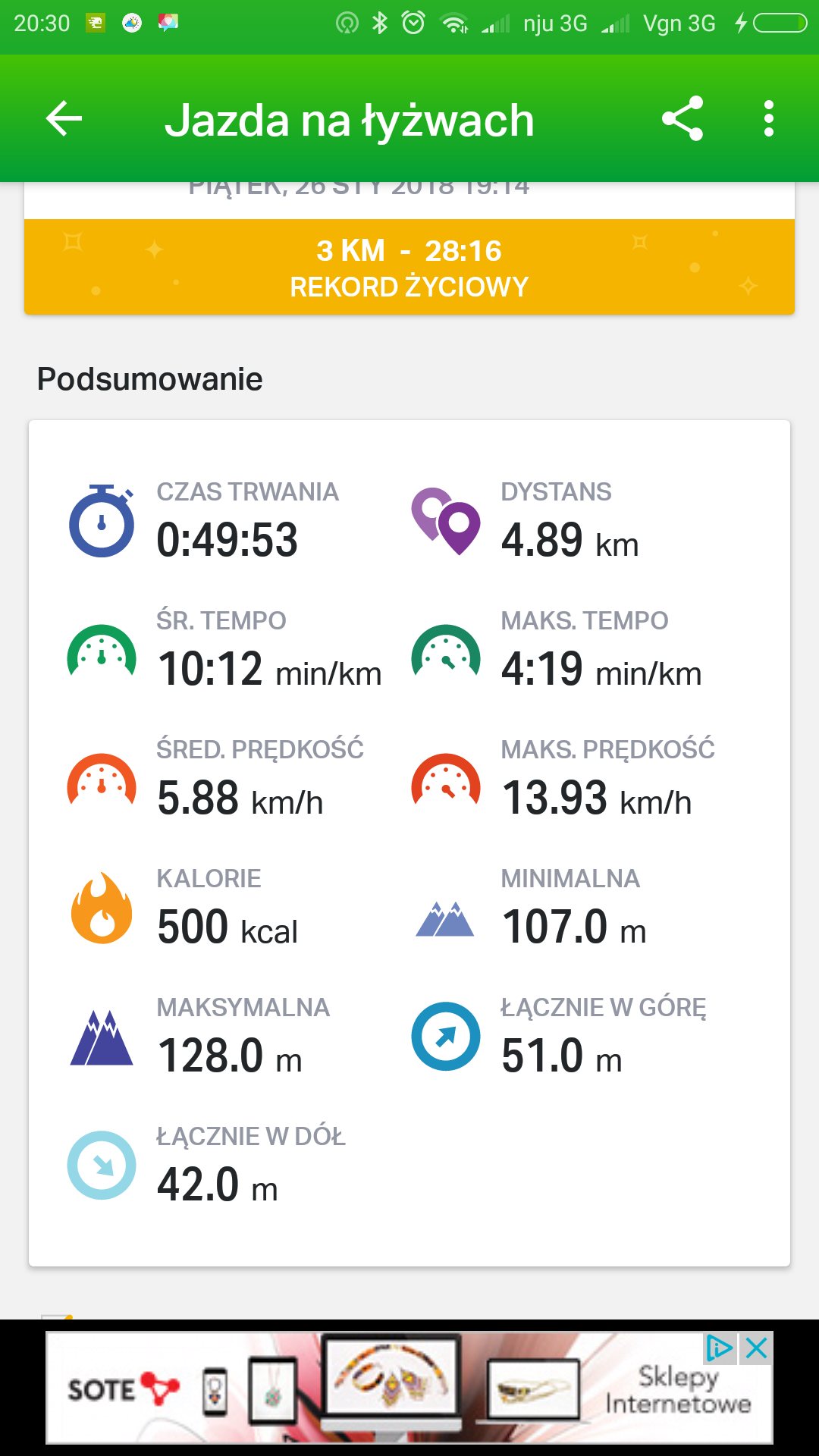Open the SOTE Sklepy Internetowe advertisement
Image resolution: width=819 pixels, height=1456 pixels.
(x=409, y=1388)
